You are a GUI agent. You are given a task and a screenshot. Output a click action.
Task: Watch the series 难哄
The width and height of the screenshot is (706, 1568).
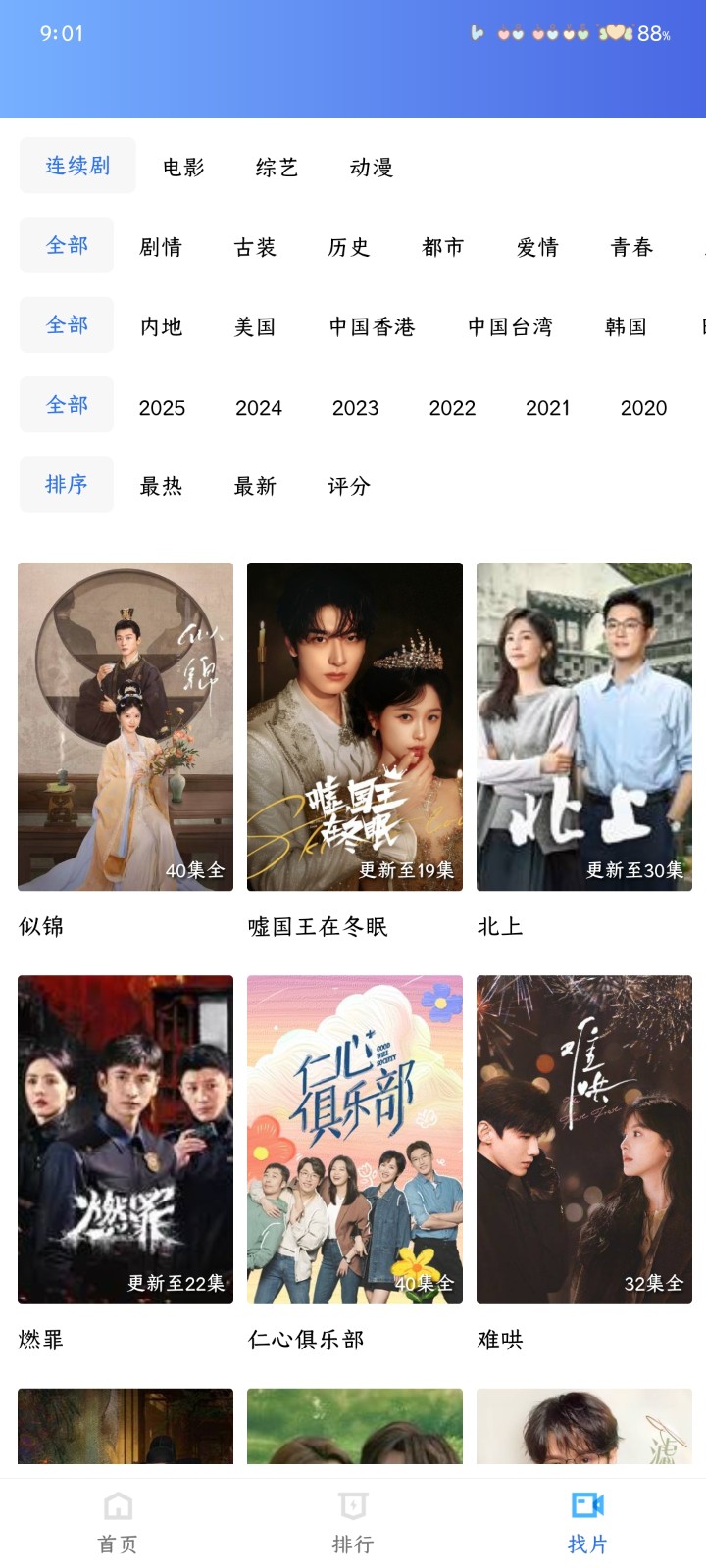tap(584, 1139)
